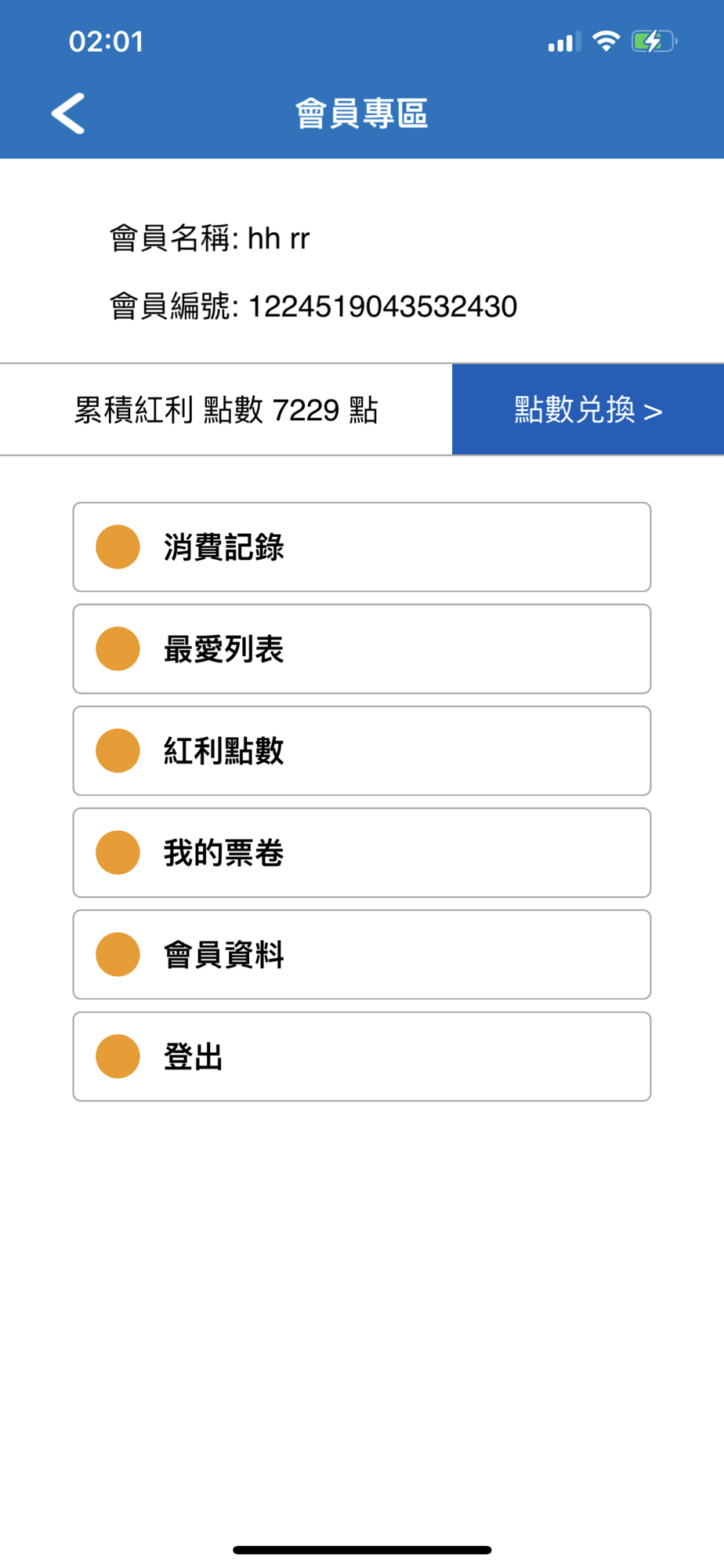Go back using the header arrow
The image size is (724, 1568).
[x=68, y=114]
